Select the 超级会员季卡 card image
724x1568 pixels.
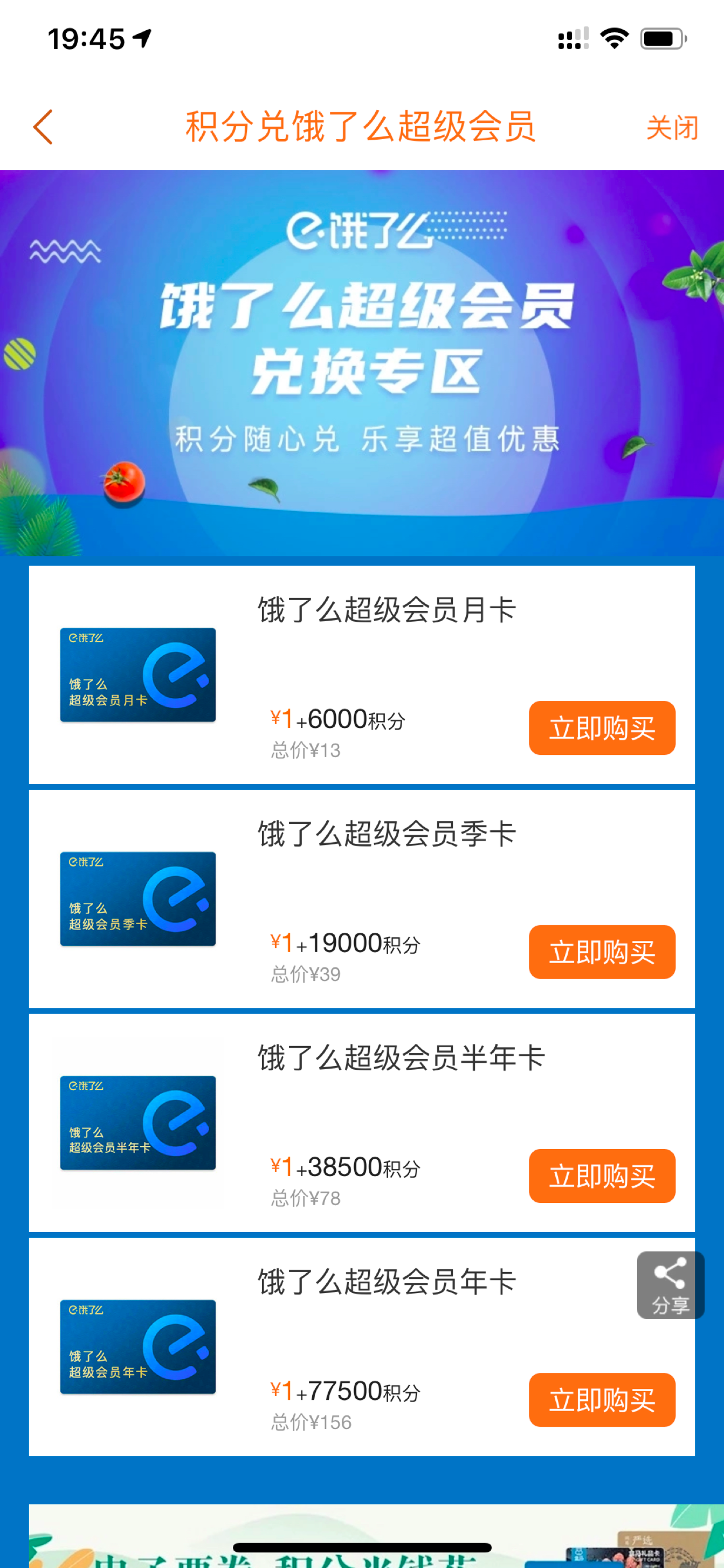(x=137, y=899)
